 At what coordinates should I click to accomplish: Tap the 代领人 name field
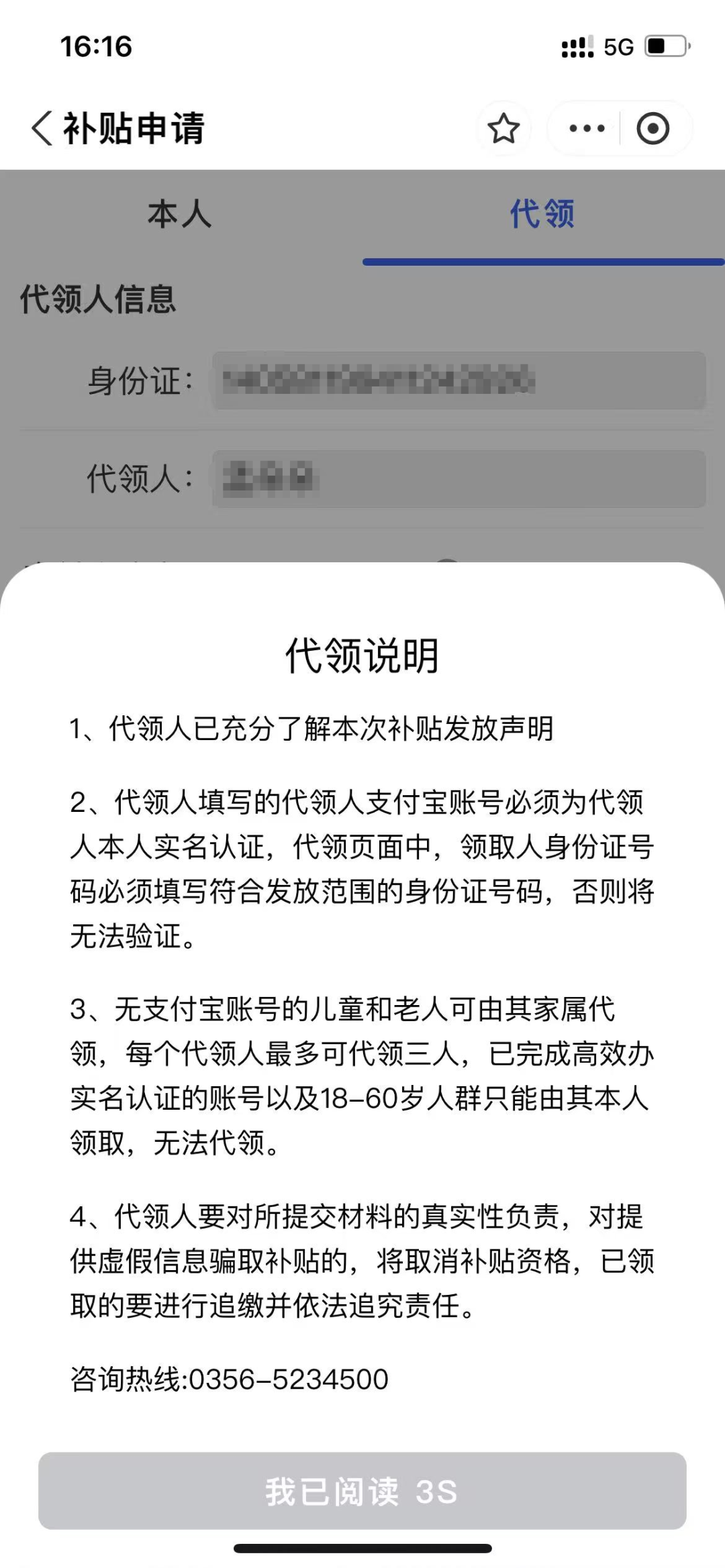[x=459, y=478]
